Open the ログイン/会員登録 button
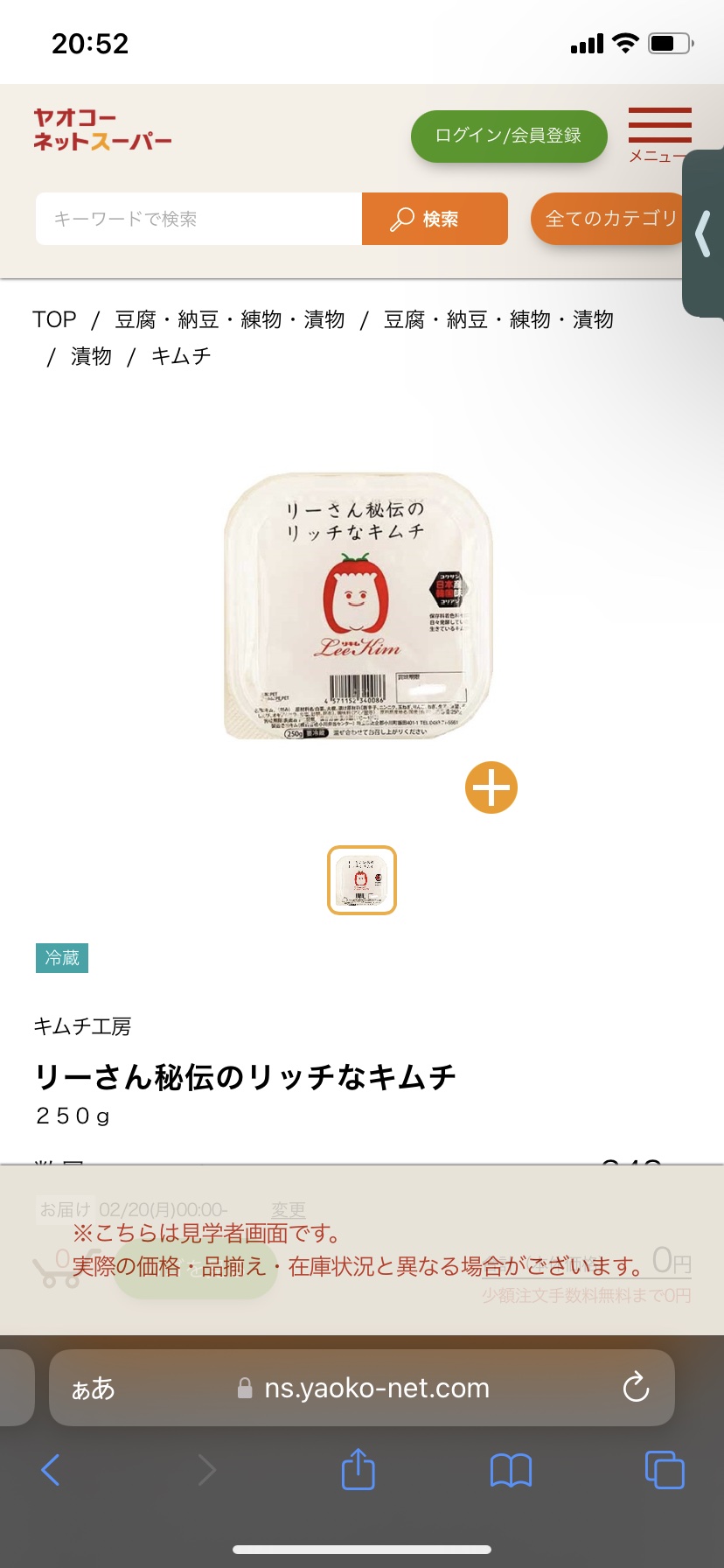 click(509, 136)
